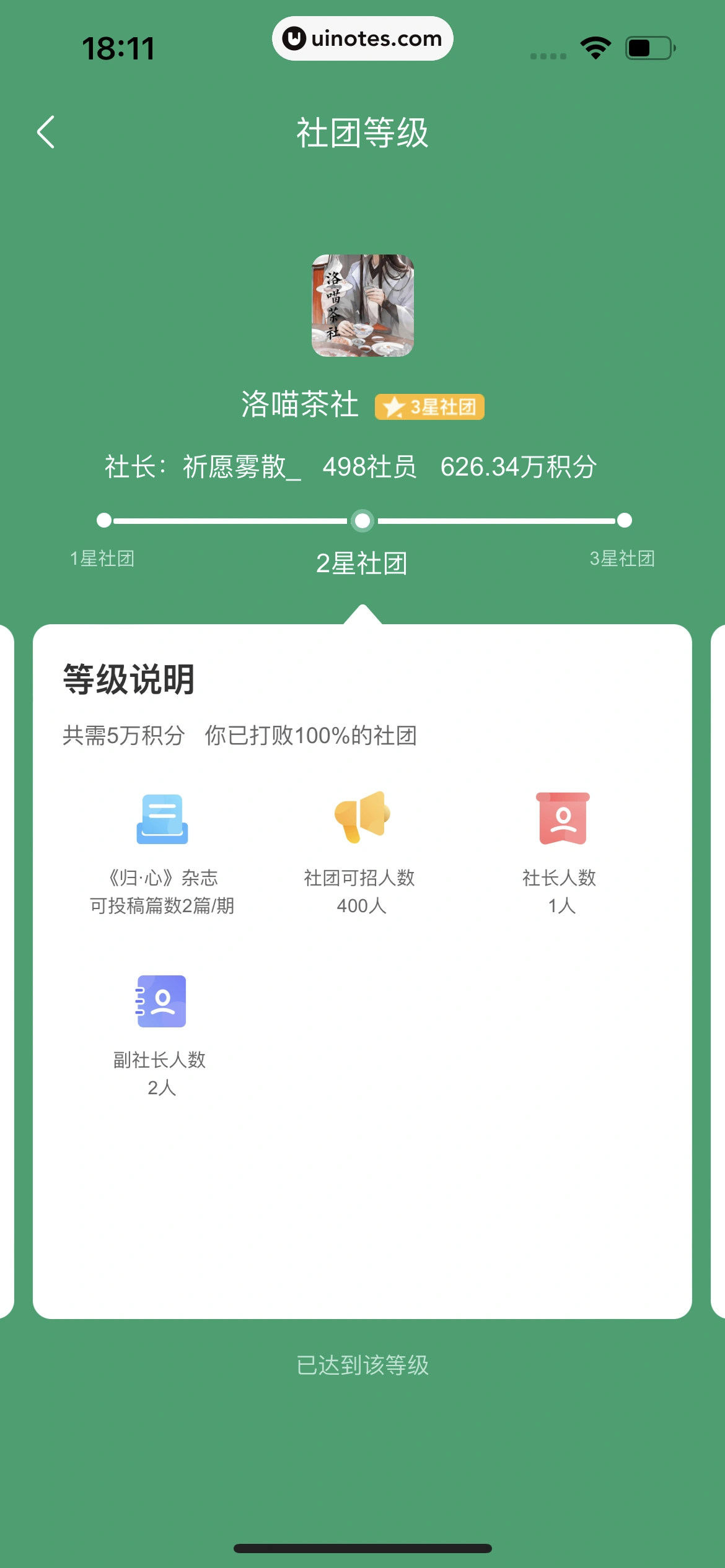
Task: Go back from the 社团等级 page
Action: point(46,132)
